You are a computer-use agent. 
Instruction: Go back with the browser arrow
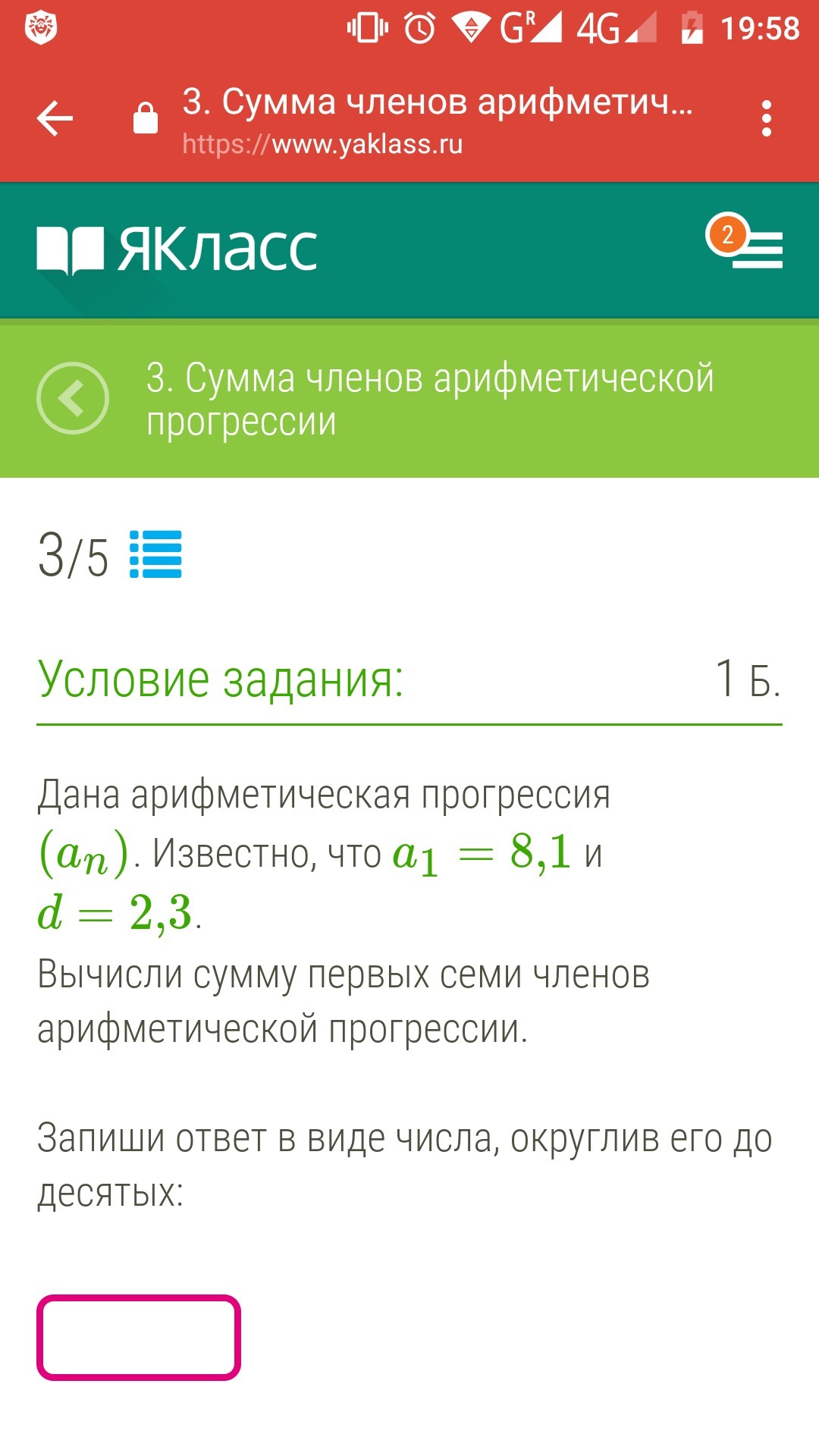[55, 119]
